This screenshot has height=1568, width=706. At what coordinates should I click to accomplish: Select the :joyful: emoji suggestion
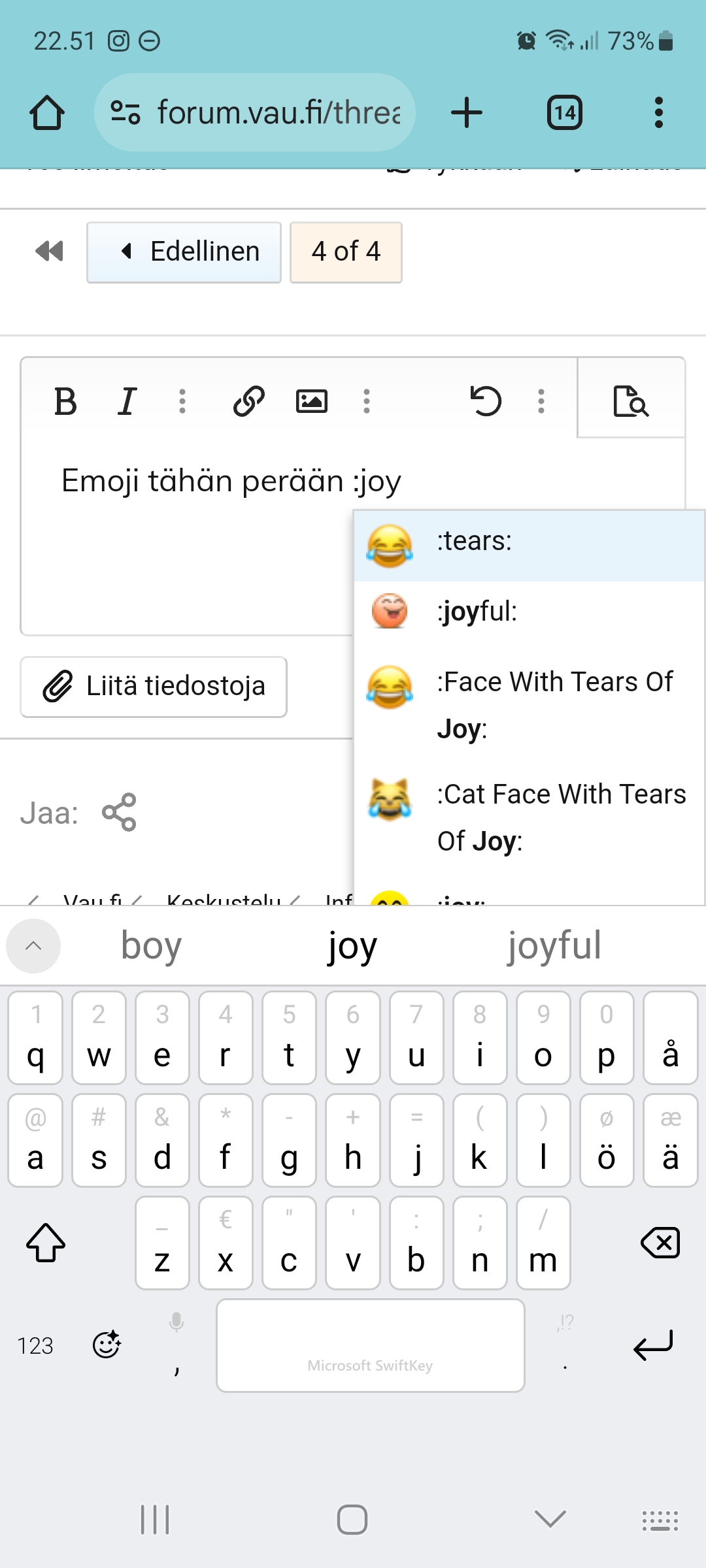point(477,612)
